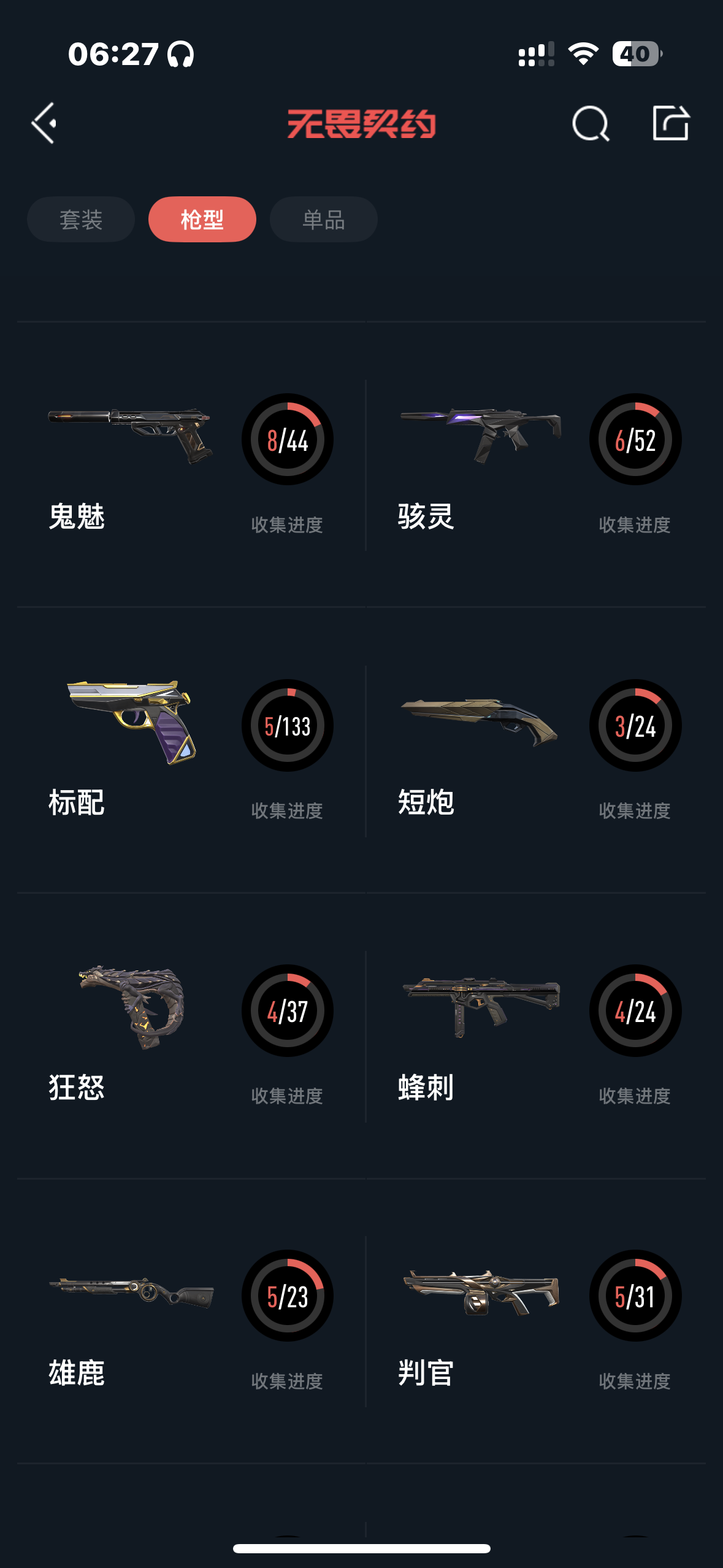The width and height of the screenshot is (723, 1568).
Task: Share this collection page
Action: [670, 123]
